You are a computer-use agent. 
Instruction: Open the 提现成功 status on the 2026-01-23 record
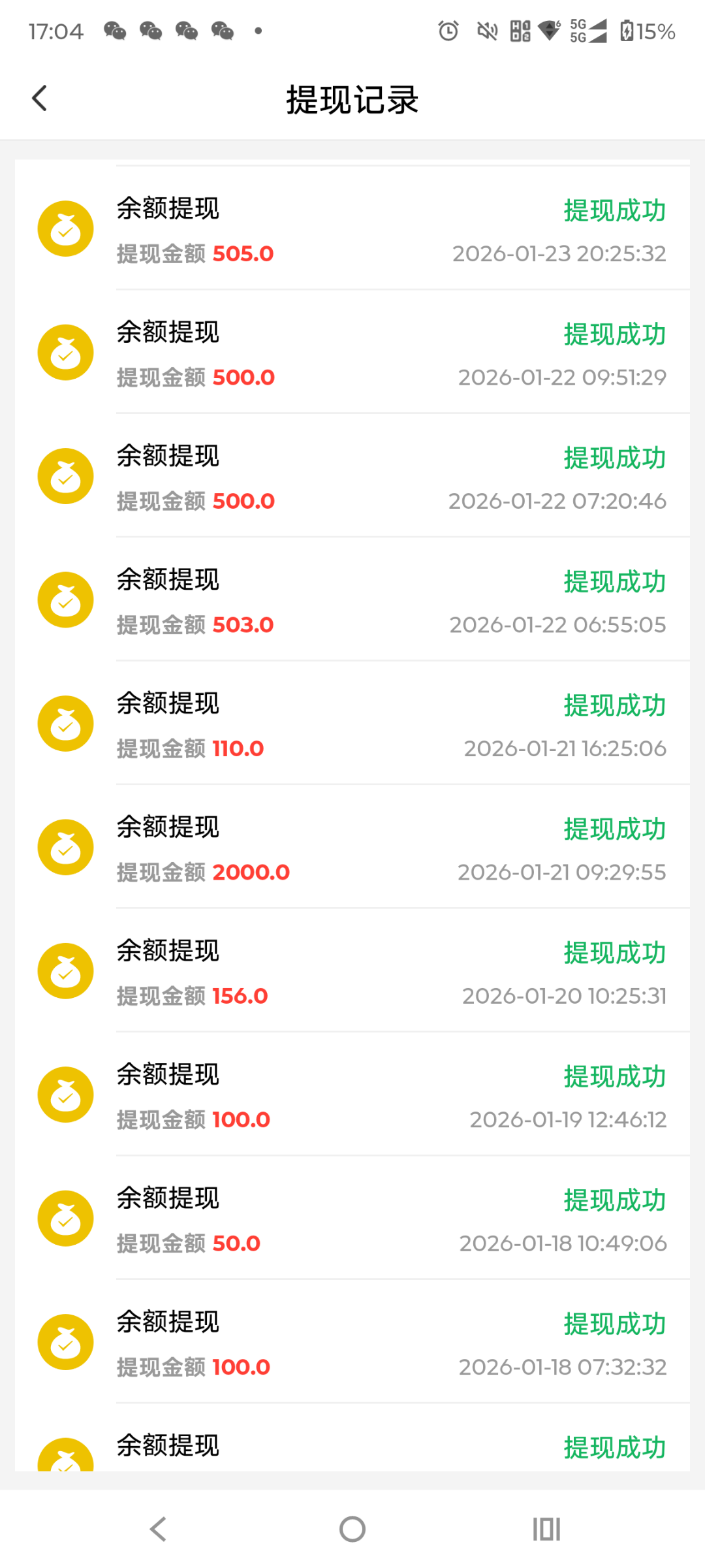614,210
